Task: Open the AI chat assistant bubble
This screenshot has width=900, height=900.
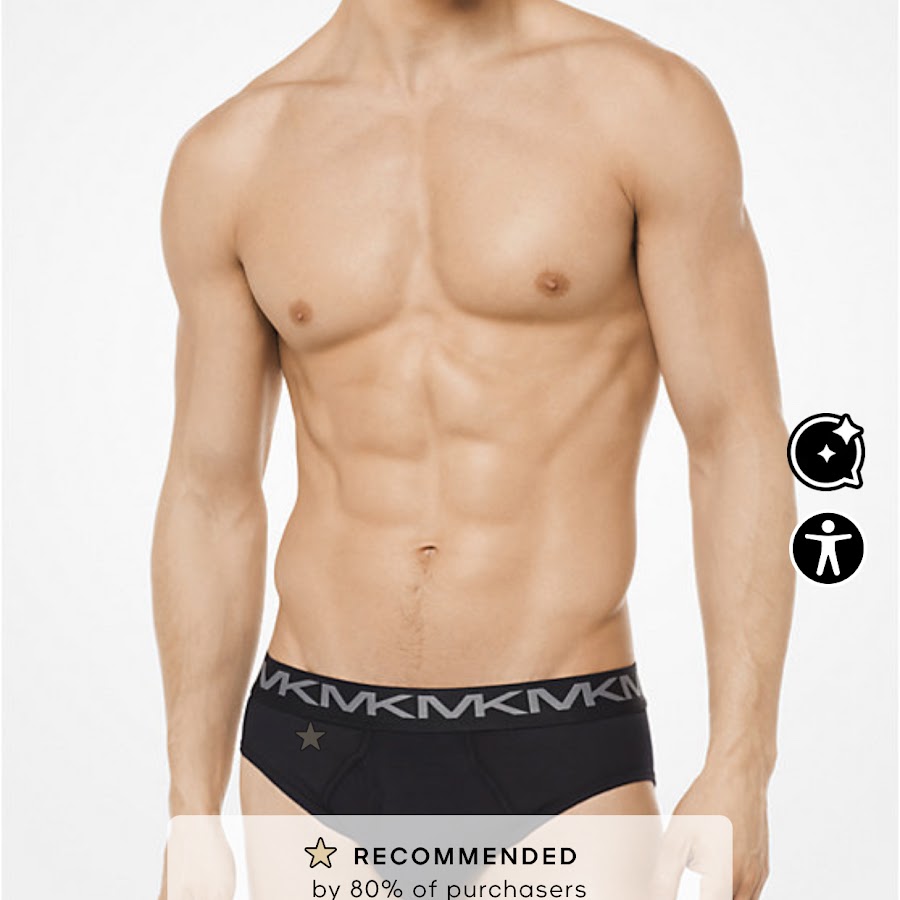Action: coord(825,451)
